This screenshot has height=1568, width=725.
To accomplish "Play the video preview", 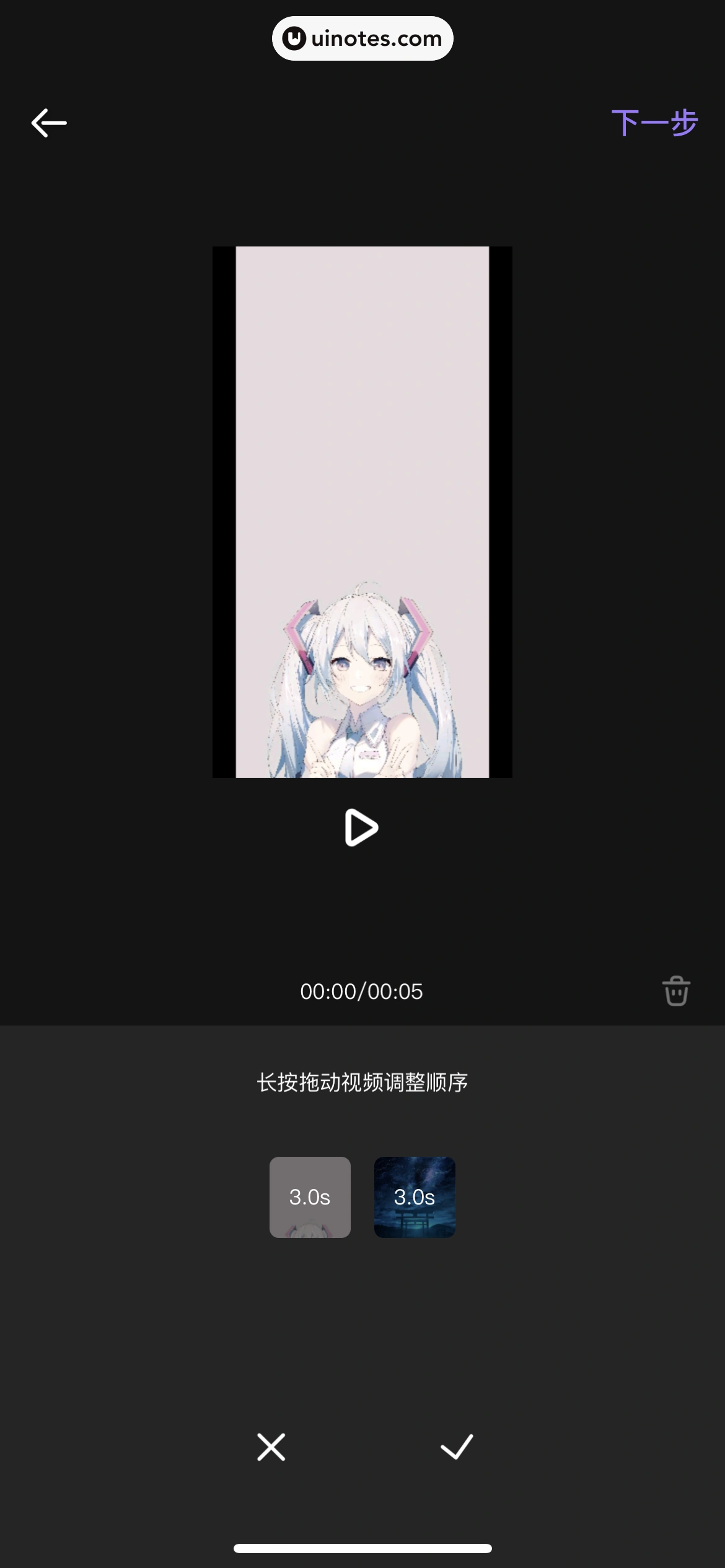I will [x=361, y=827].
